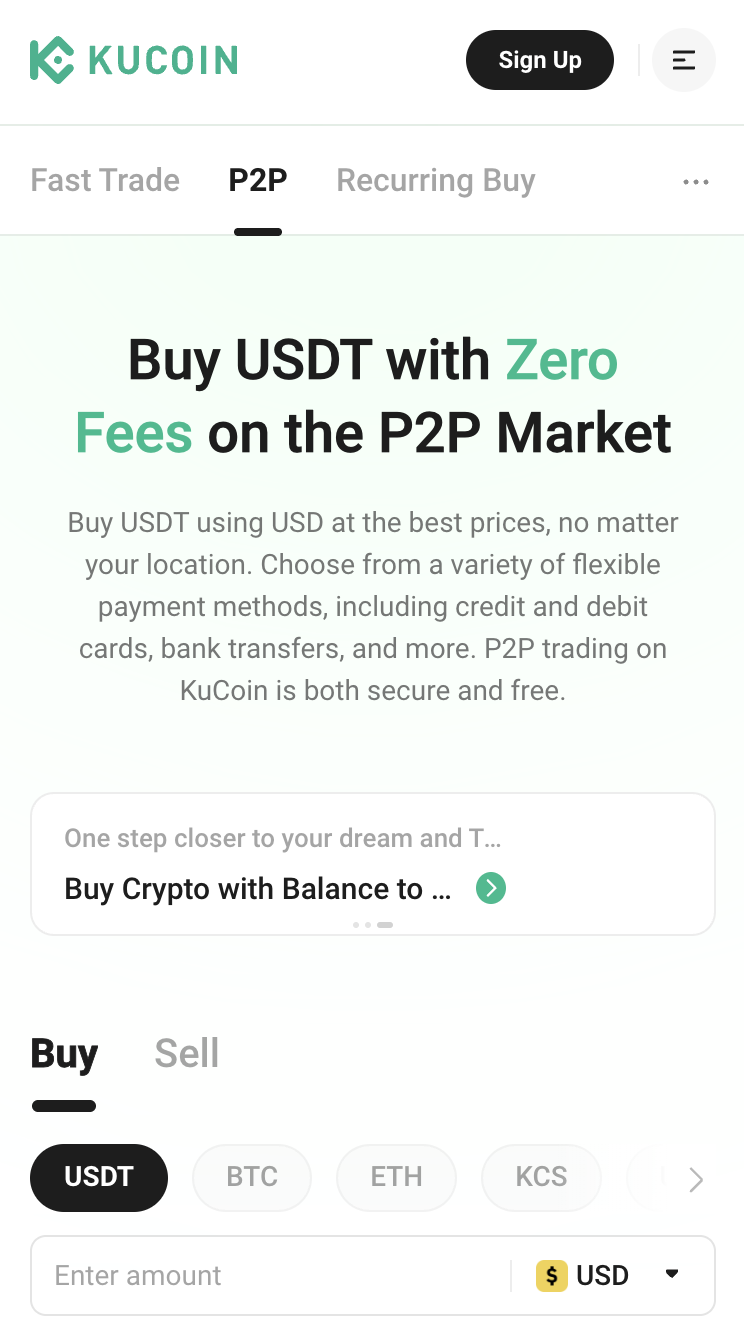
Task: Click the ellipsis for more trade options
Action: [x=696, y=181]
